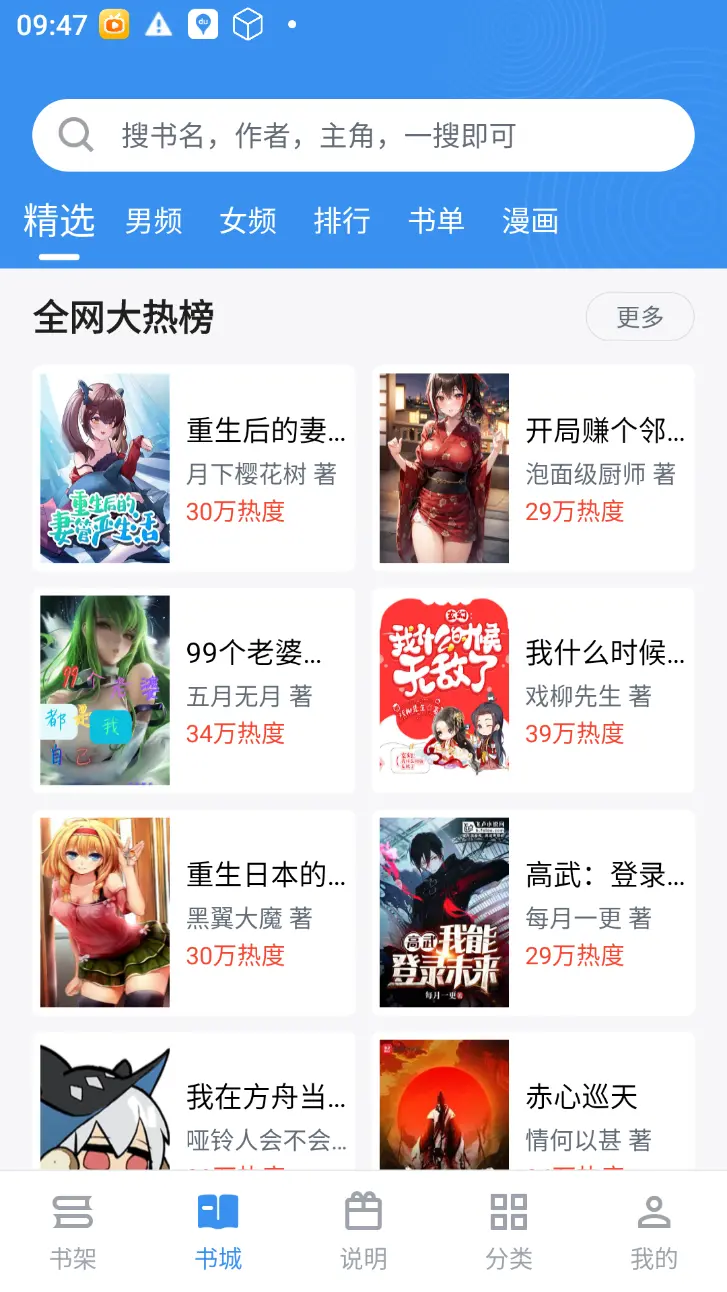Screen dimensions: 727x1292
Task: Open the book by 泡面级厨师
Action: (533, 468)
